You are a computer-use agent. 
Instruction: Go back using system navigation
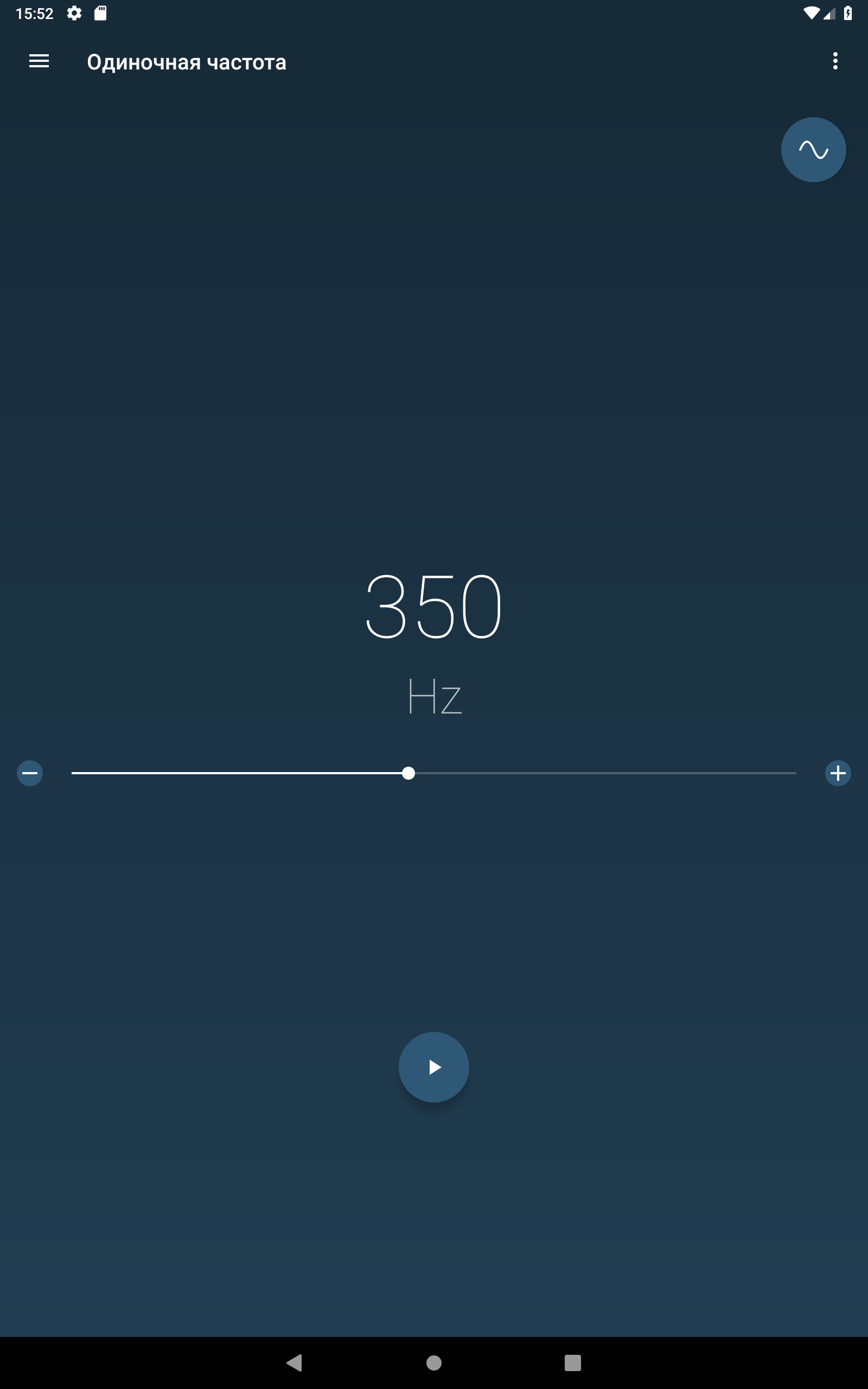pyautogui.click(x=295, y=1362)
